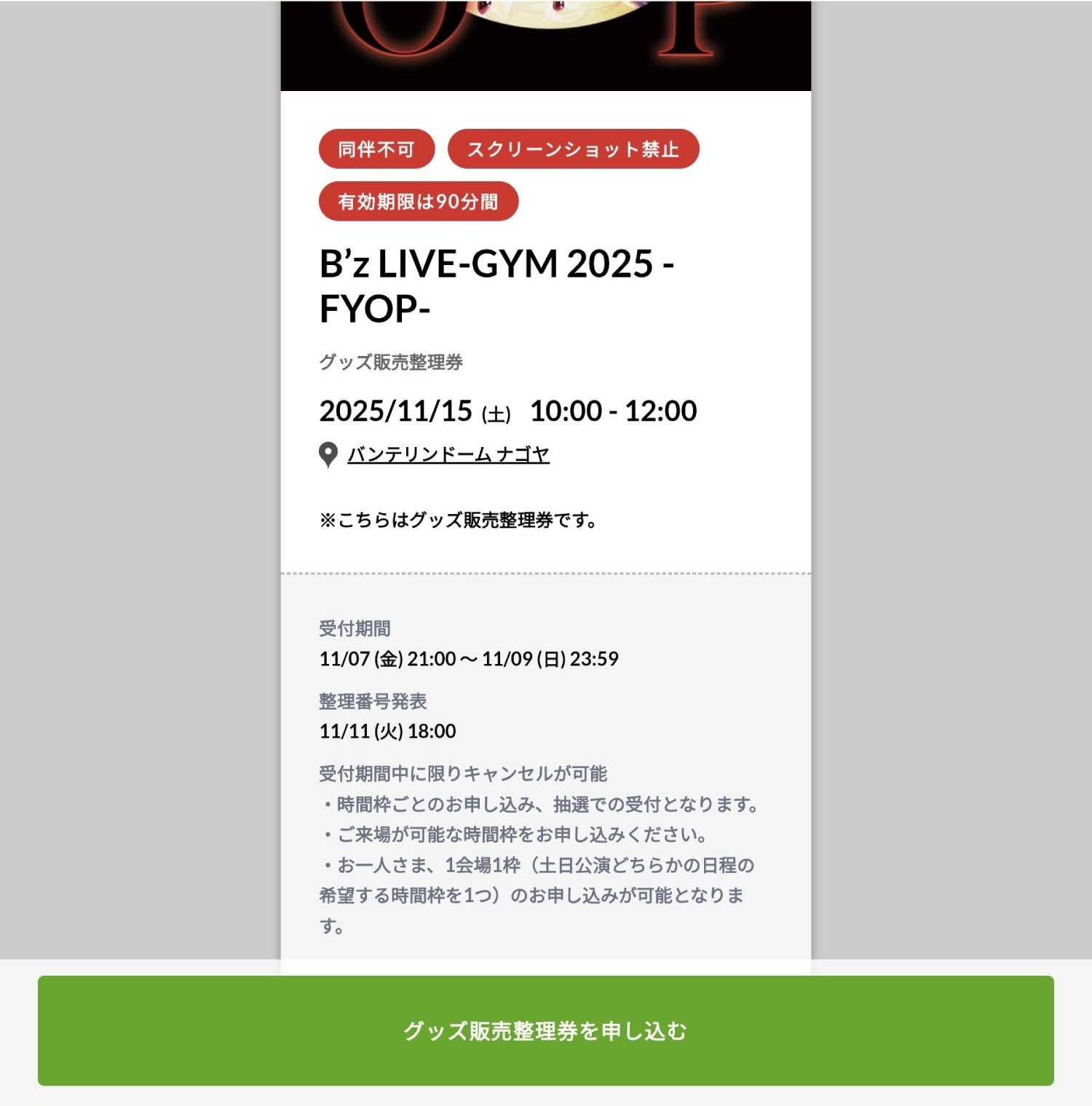
Task: Tap the green グッズ販売整理券を申し込む button
Action: (x=545, y=1030)
